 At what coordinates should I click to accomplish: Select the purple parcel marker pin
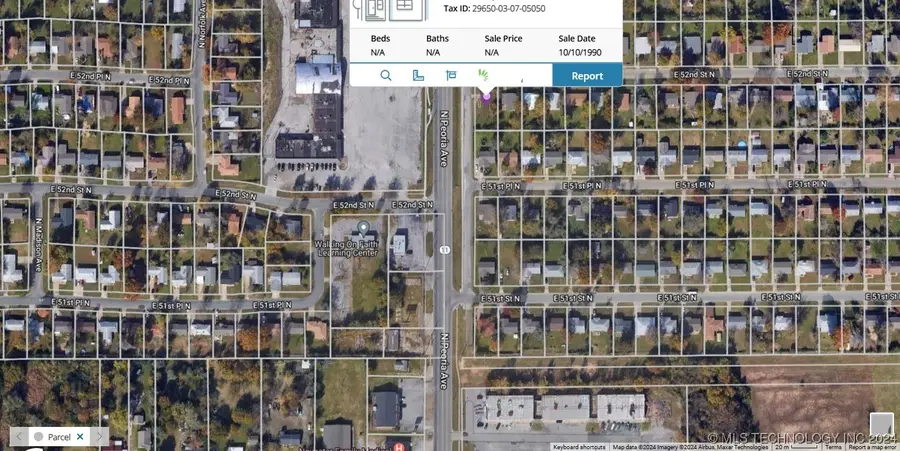tap(487, 96)
